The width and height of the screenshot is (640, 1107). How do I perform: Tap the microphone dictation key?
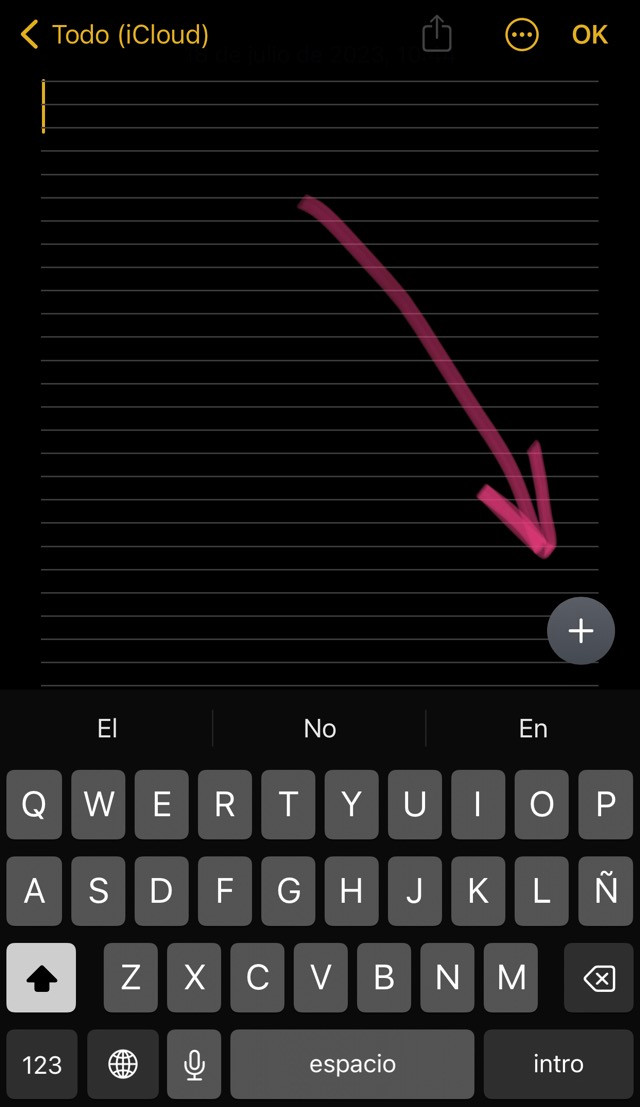click(x=194, y=1063)
